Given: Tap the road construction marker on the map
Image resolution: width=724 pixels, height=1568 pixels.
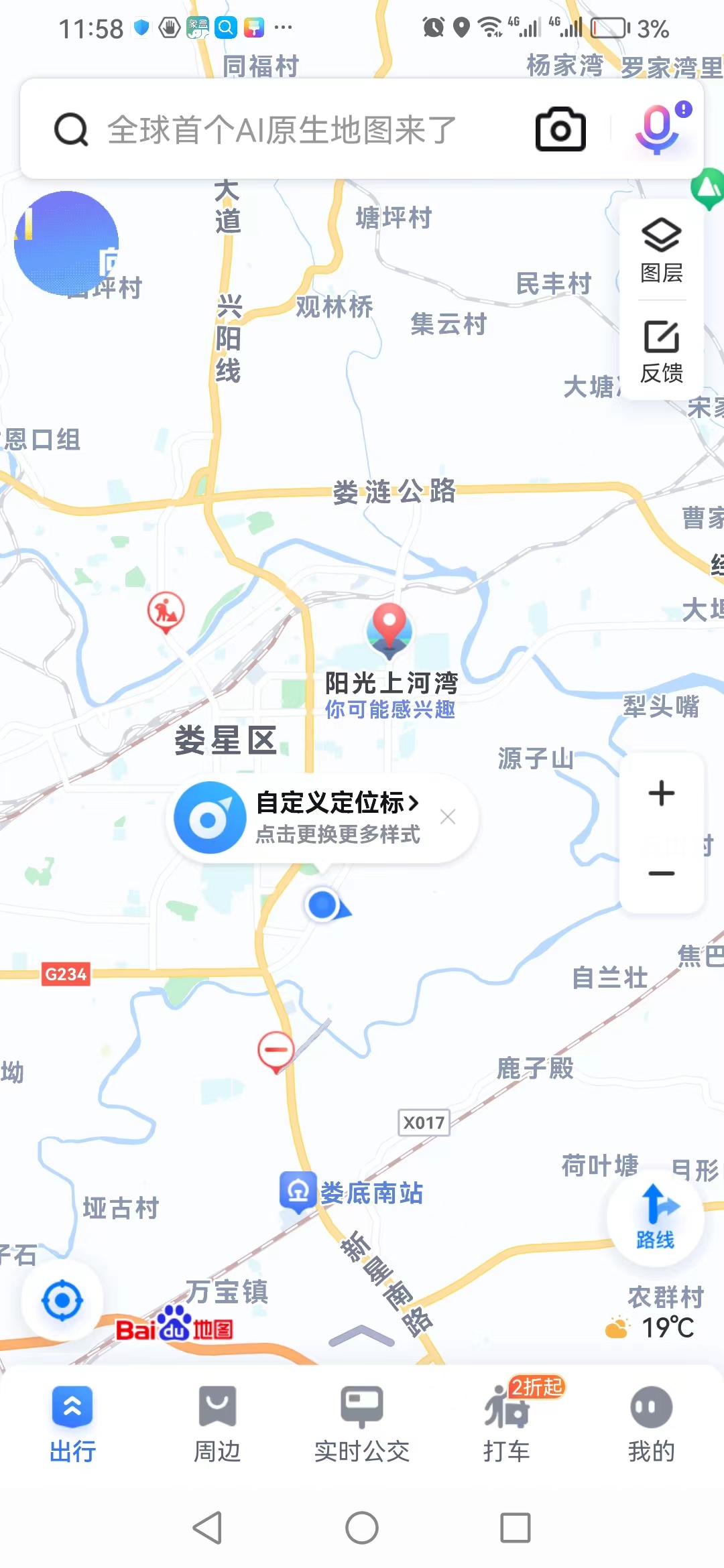Looking at the screenshot, I should click(x=166, y=610).
